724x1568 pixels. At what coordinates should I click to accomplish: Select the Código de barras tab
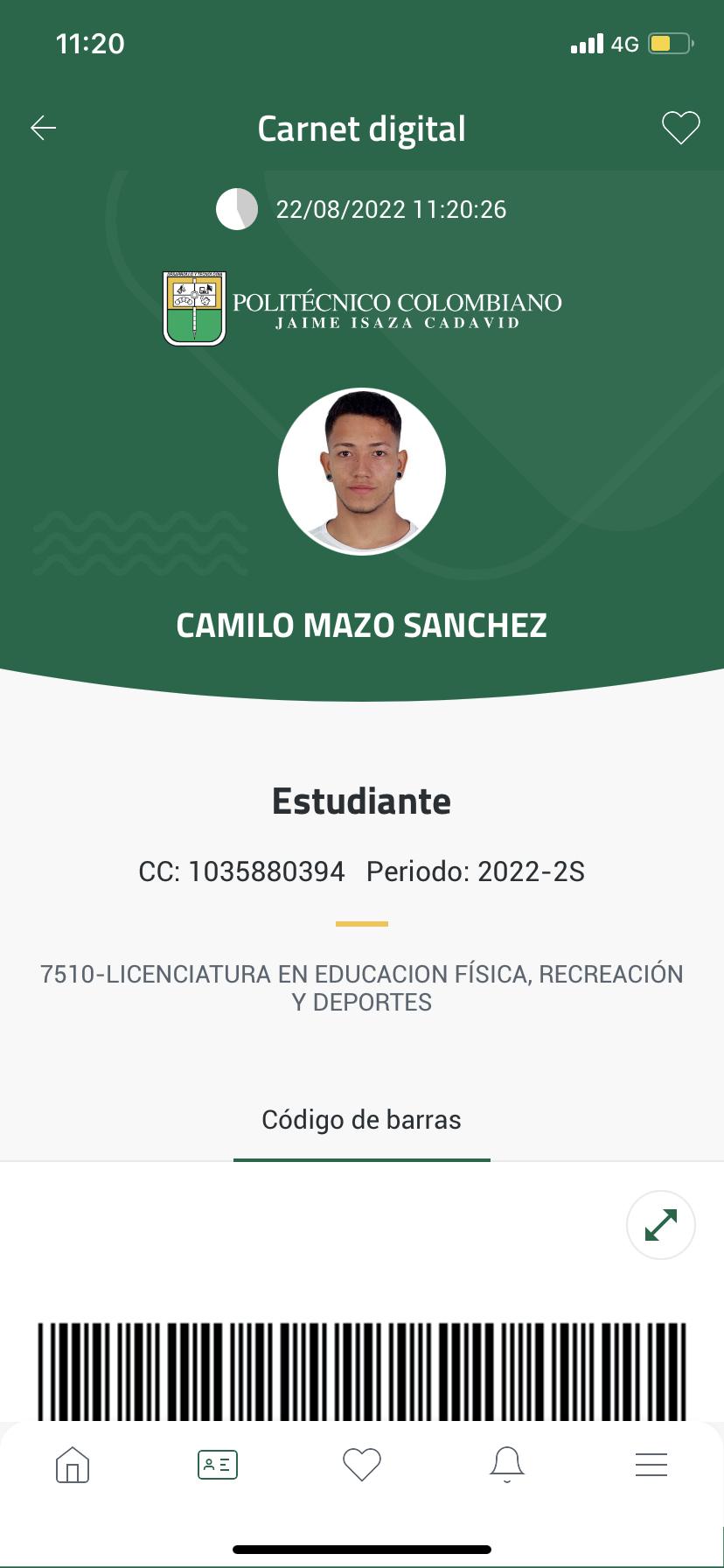tap(361, 1121)
